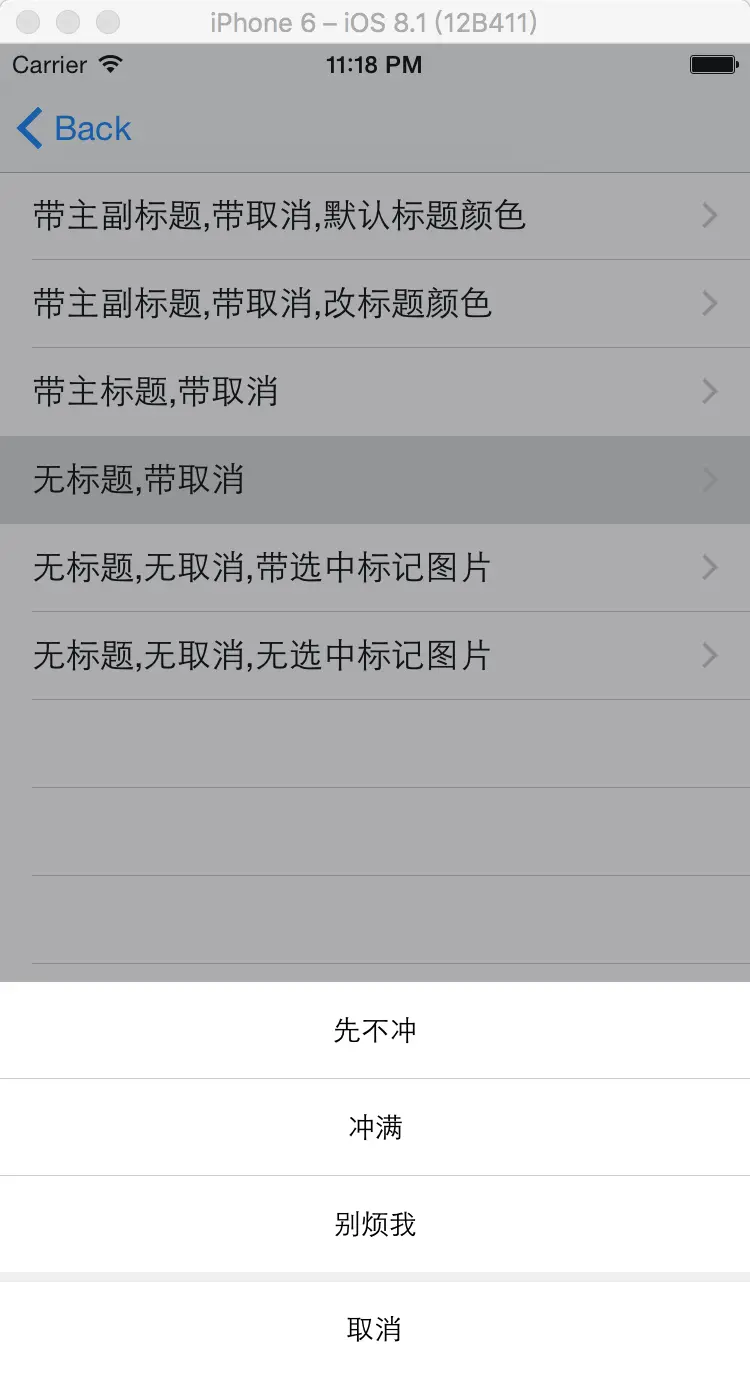
Task: Choose the 先不冲 option
Action: [x=375, y=1030]
